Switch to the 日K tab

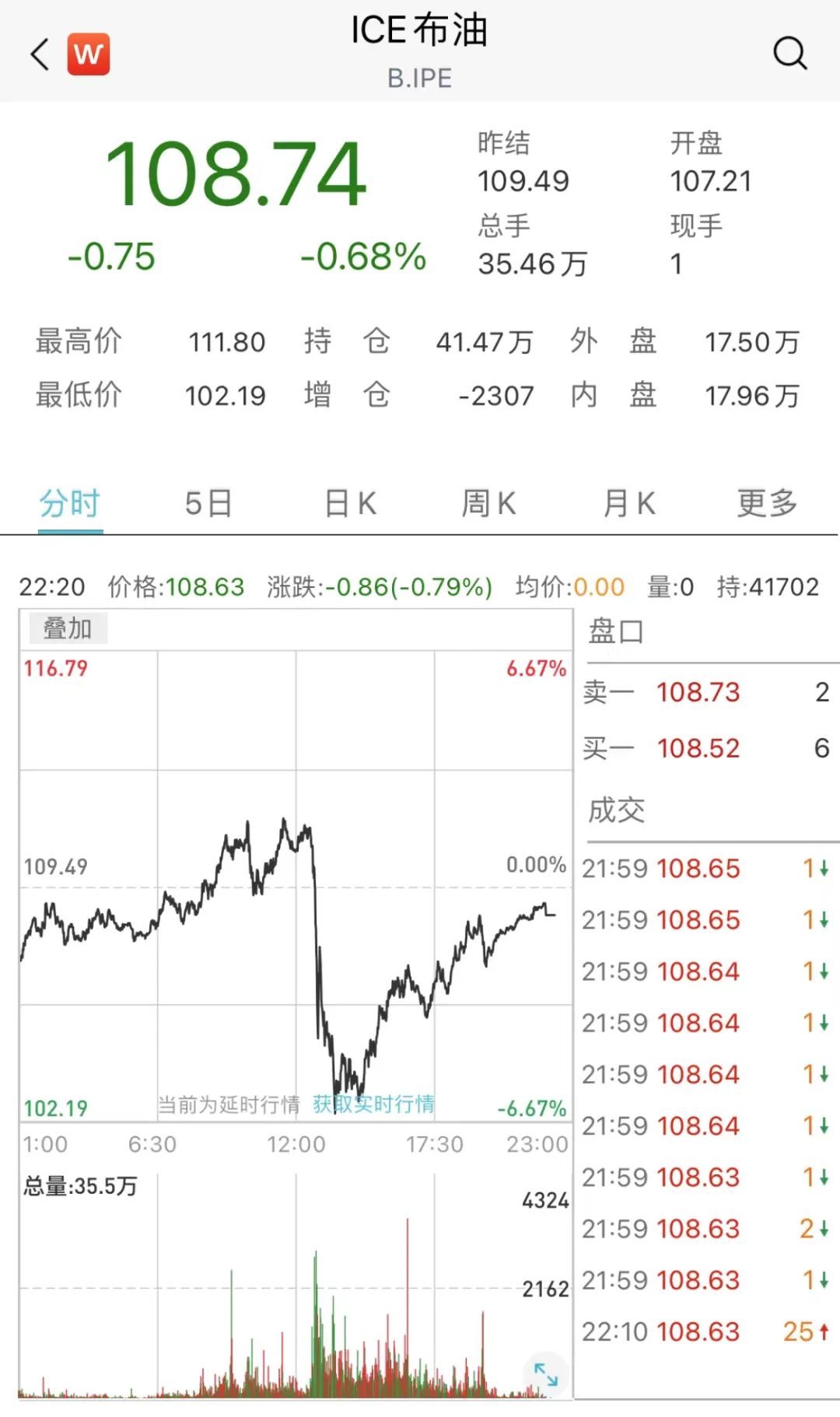[x=350, y=503]
